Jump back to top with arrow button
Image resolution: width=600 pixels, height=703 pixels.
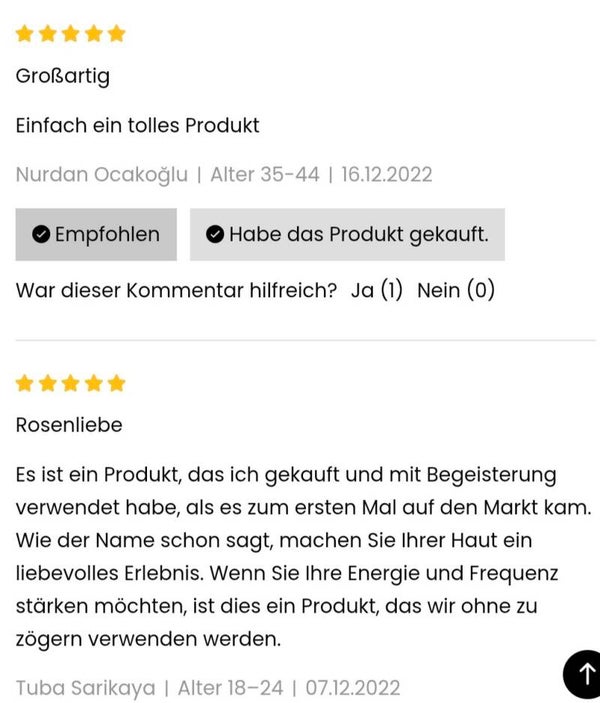click(x=584, y=673)
